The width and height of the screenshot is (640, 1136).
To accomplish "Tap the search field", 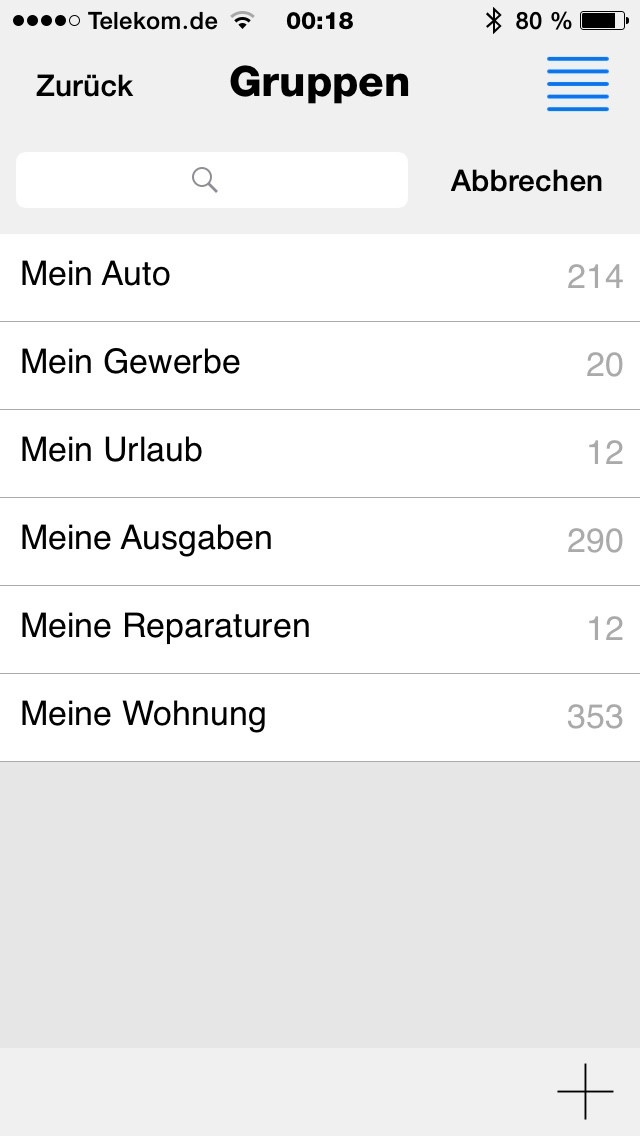I will (212, 180).
